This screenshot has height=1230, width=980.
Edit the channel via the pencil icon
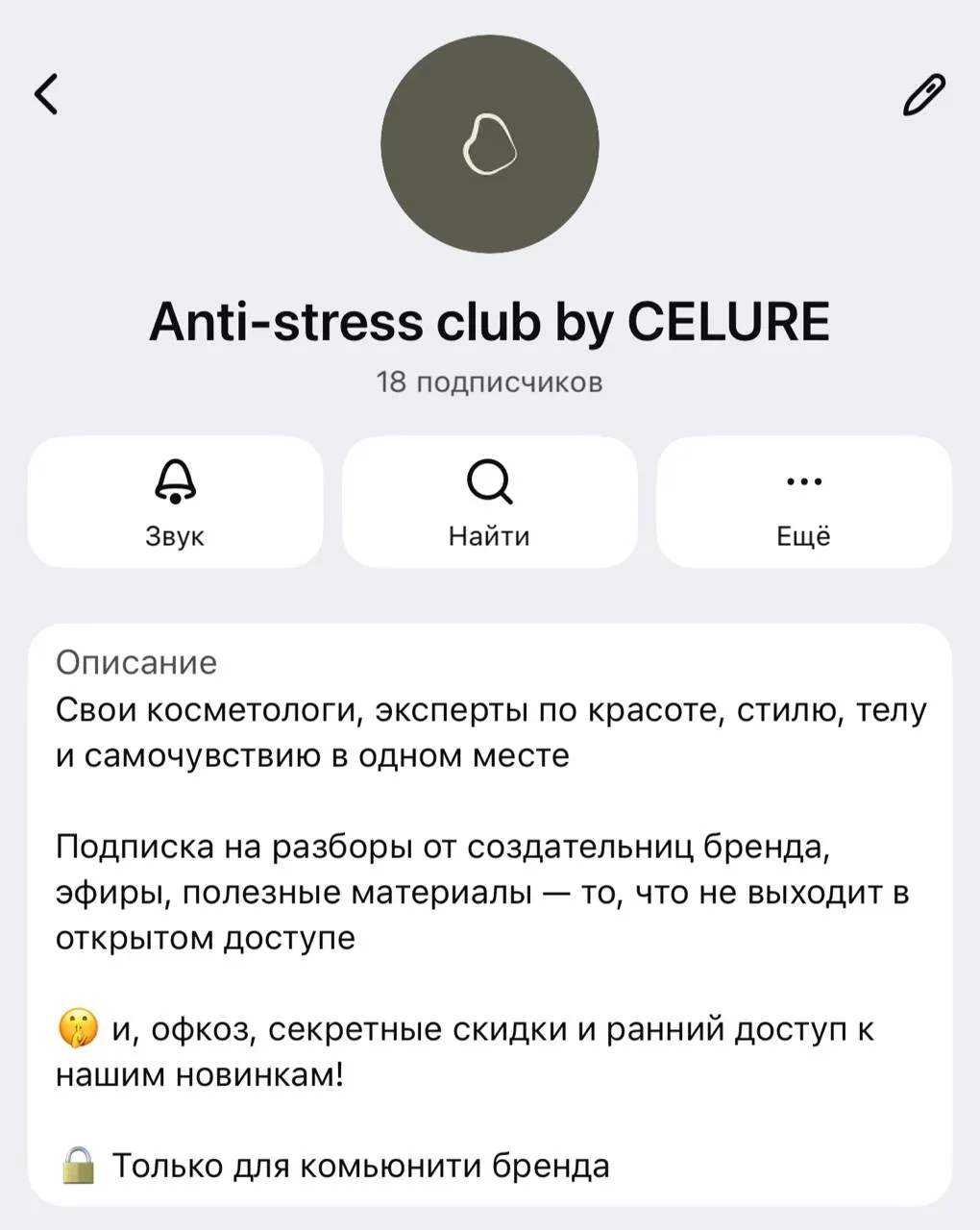(924, 94)
